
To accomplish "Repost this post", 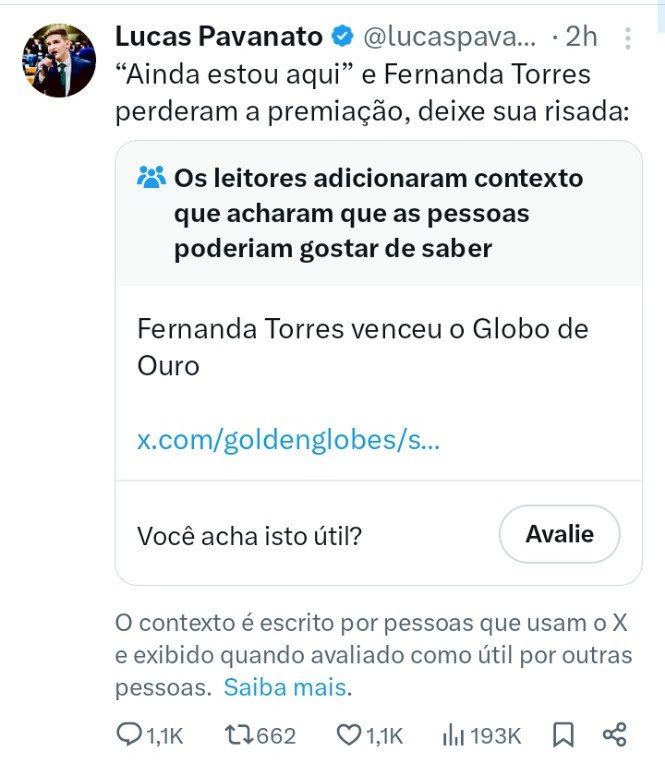I will [x=240, y=736].
